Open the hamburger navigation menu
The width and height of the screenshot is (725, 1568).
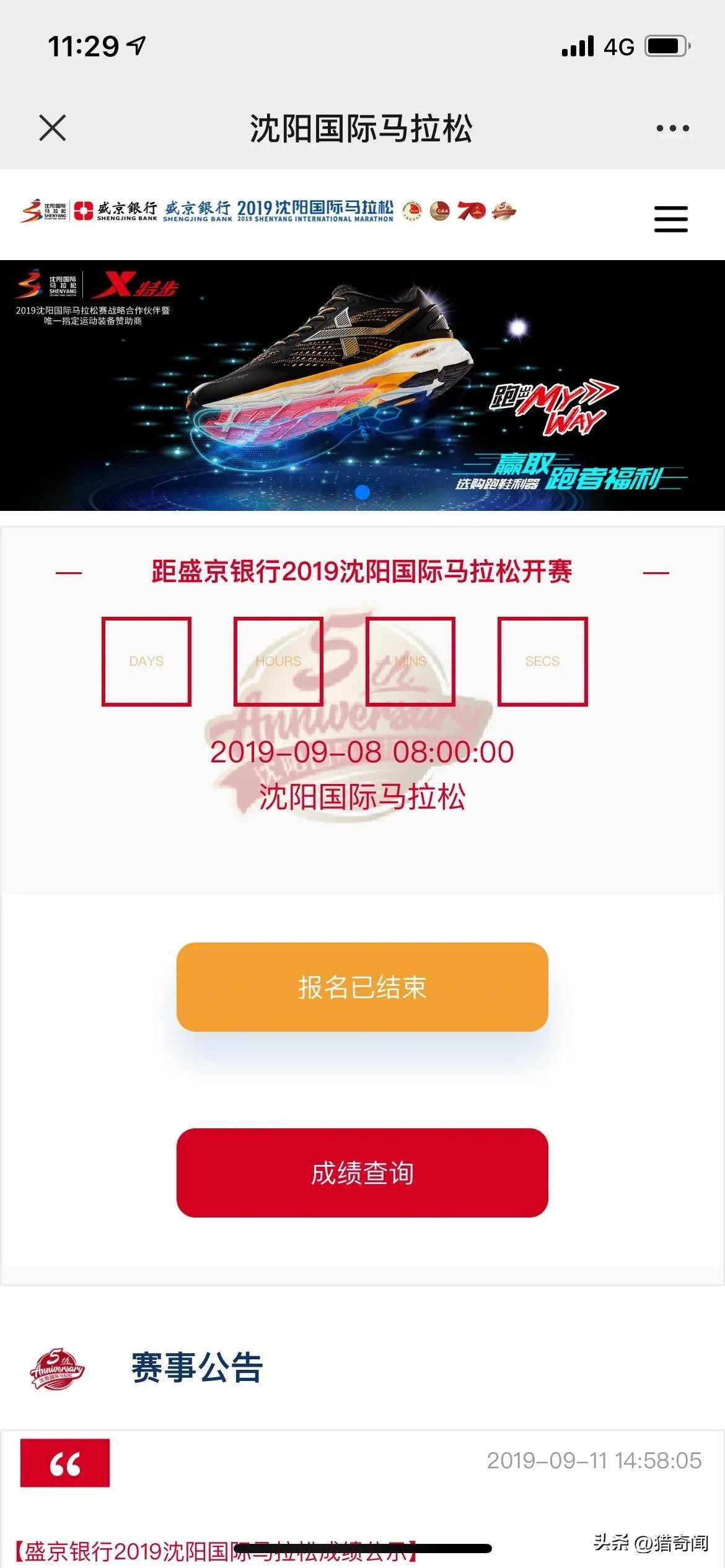(670, 219)
